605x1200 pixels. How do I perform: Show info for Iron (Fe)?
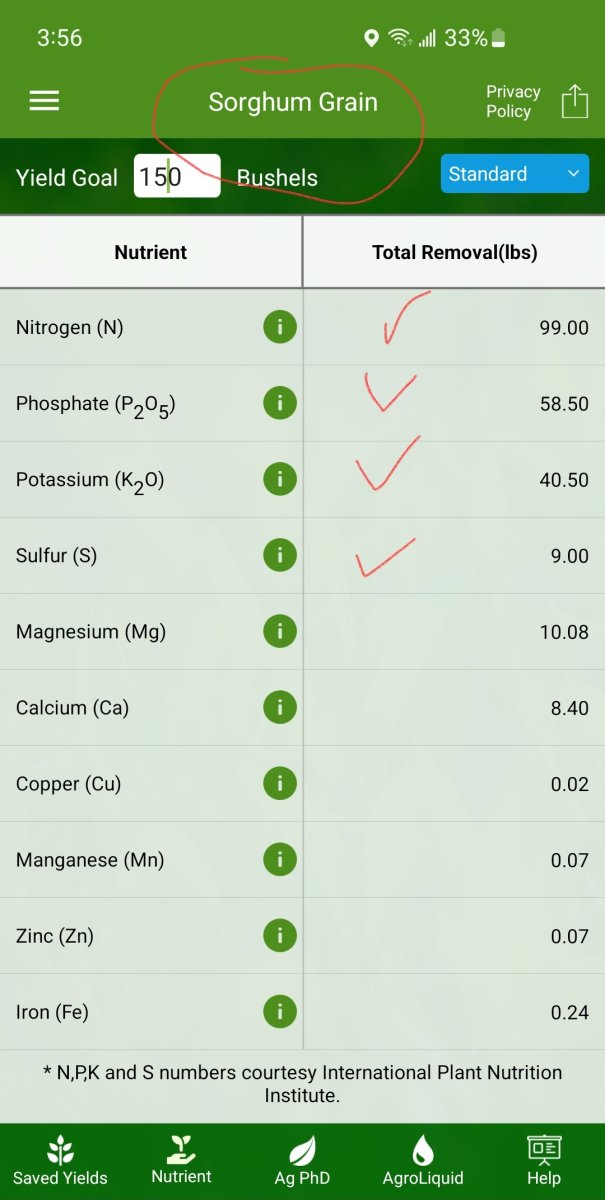click(x=280, y=1011)
